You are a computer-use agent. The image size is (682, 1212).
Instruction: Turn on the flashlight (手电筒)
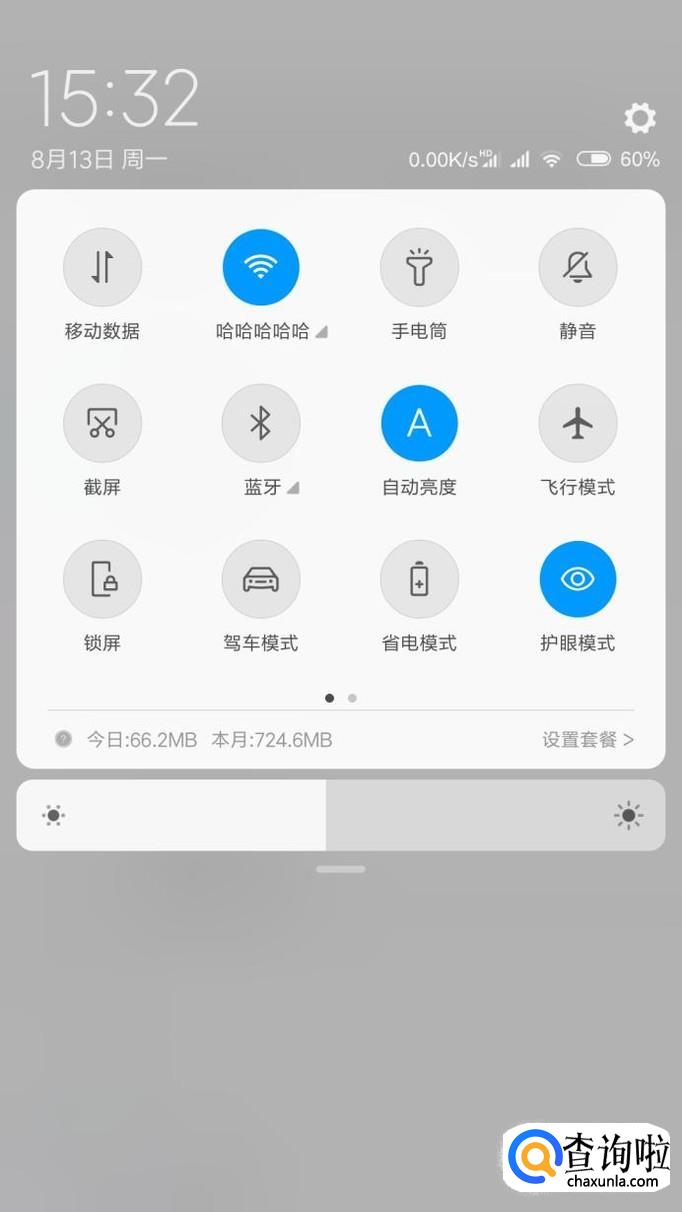(x=419, y=268)
